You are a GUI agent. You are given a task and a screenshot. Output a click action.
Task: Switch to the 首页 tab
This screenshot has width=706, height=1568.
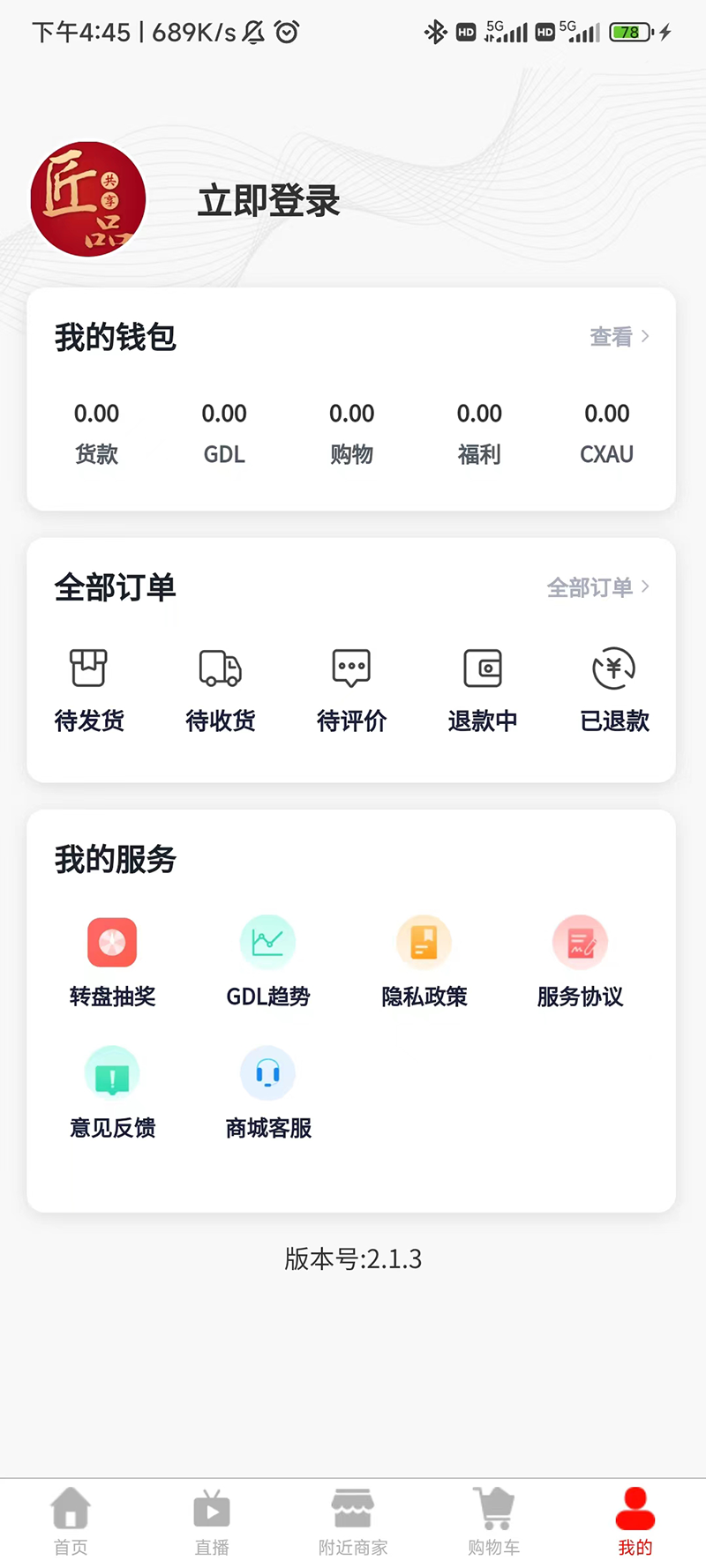pos(71,1522)
